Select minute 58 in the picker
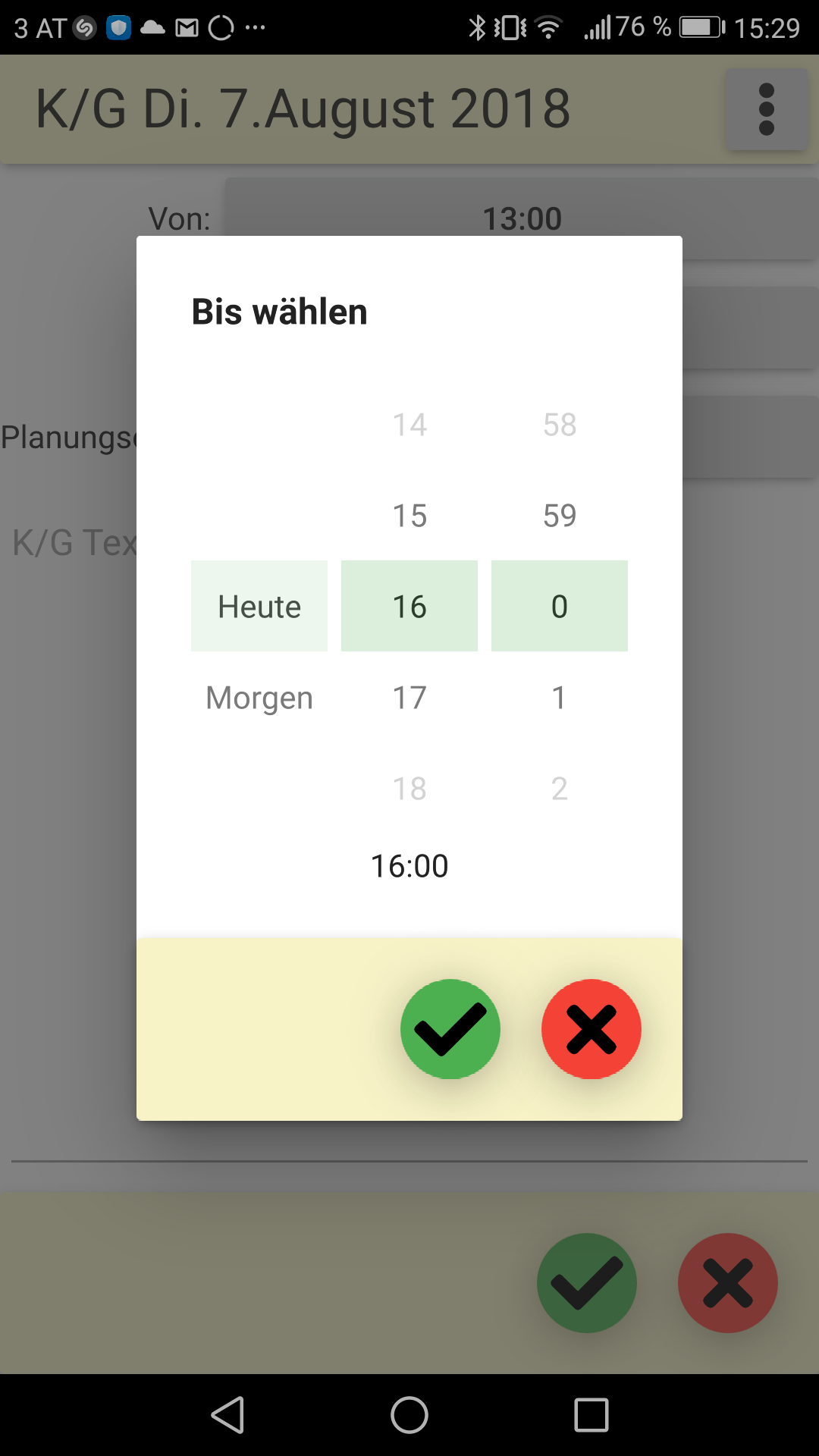Viewport: 819px width, 1456px height. (560, 425)
